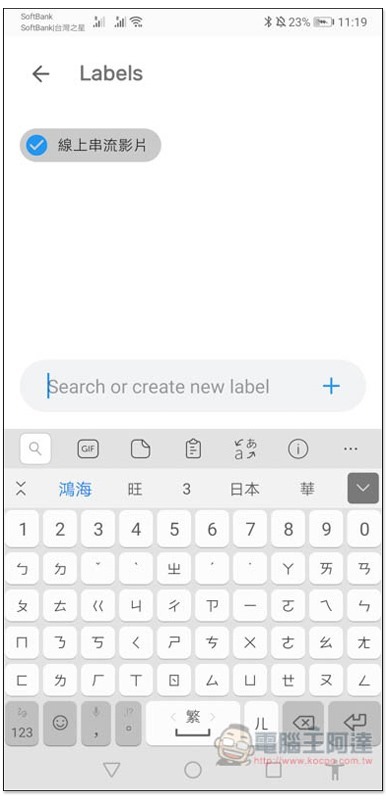This screenshot has width=386, height=800.
Task: Open the keyboard sticker panel
Action: (x=140, y=449)
